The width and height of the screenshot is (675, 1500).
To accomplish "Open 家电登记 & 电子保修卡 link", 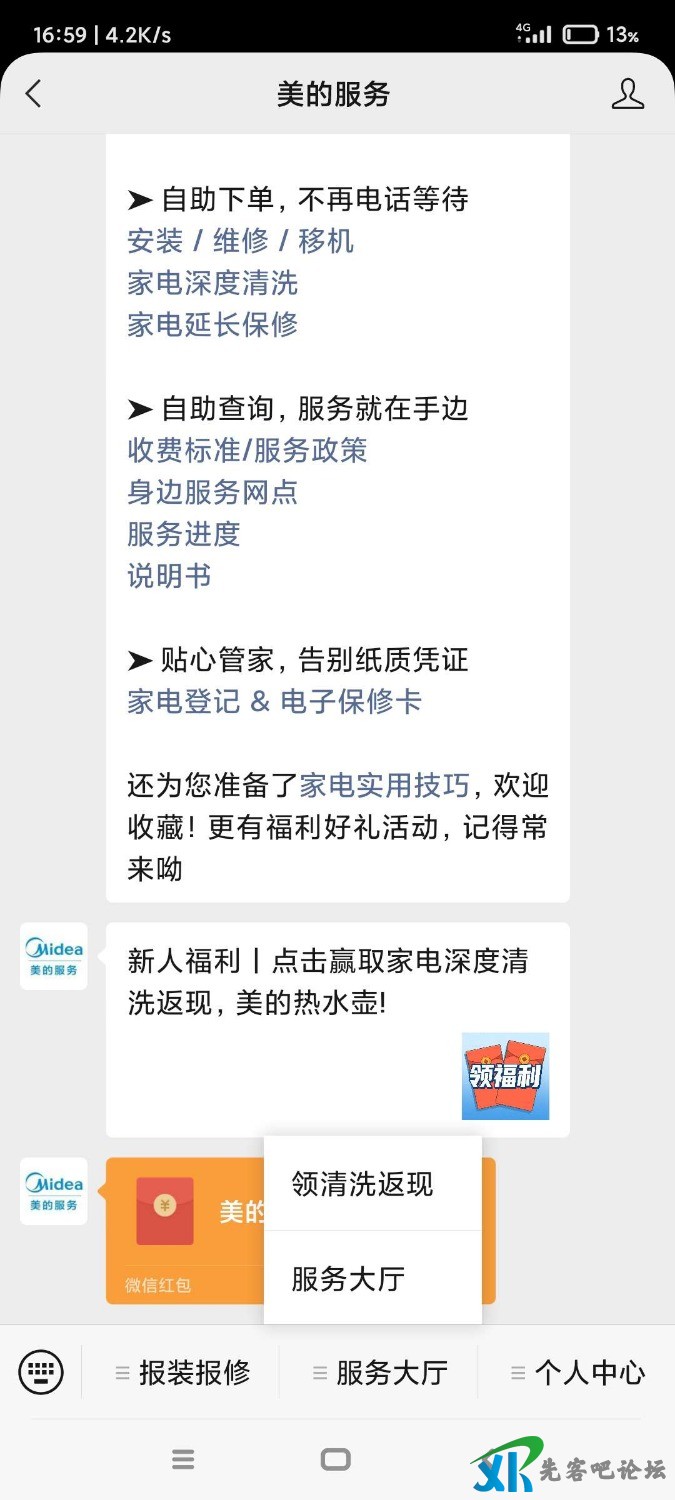I will [274, 701].
